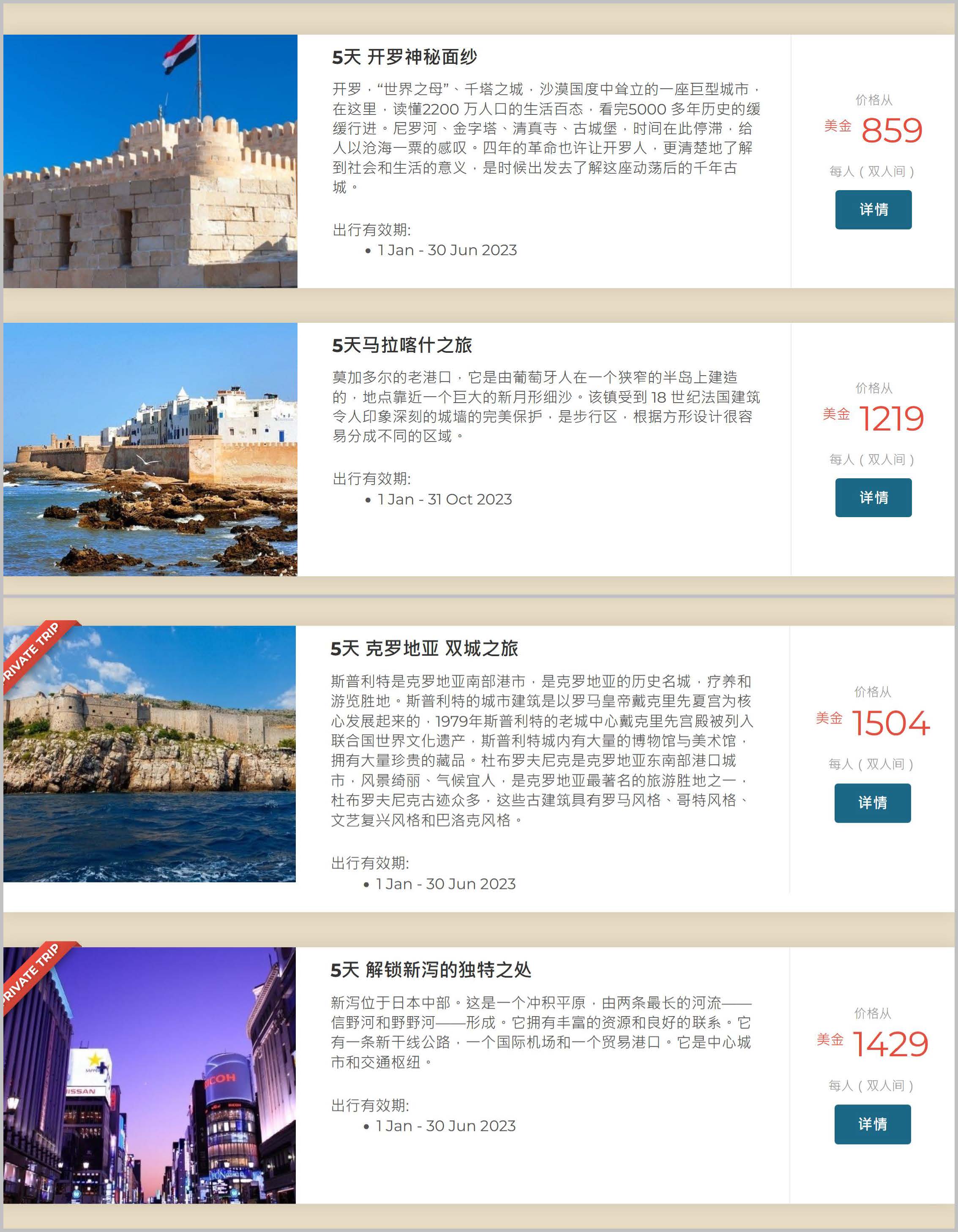
Task: Open 详情 for 5天 解锁新泻的独特之处
Action: (x=872, y=1124)
